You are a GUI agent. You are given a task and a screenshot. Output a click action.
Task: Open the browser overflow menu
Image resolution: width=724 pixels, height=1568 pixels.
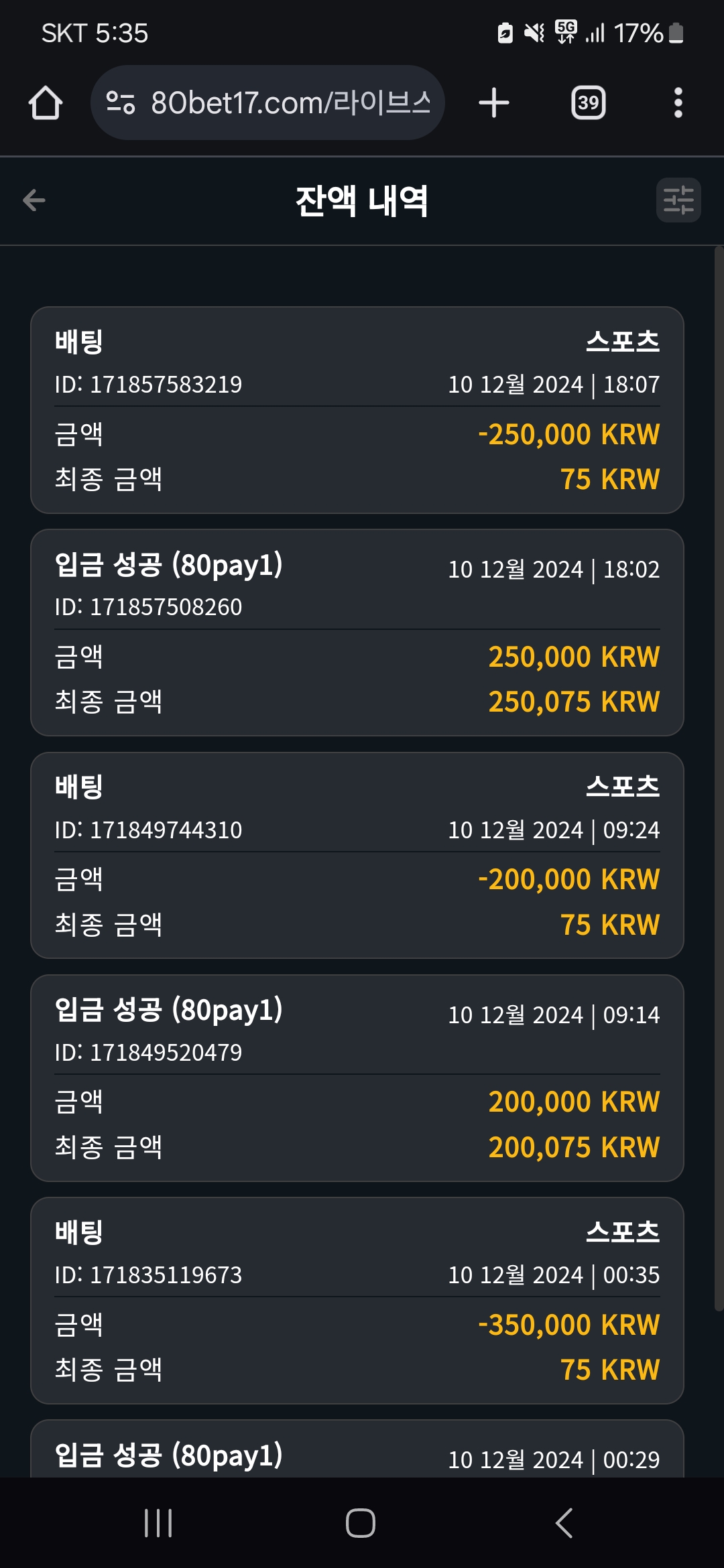click(678, 103)
